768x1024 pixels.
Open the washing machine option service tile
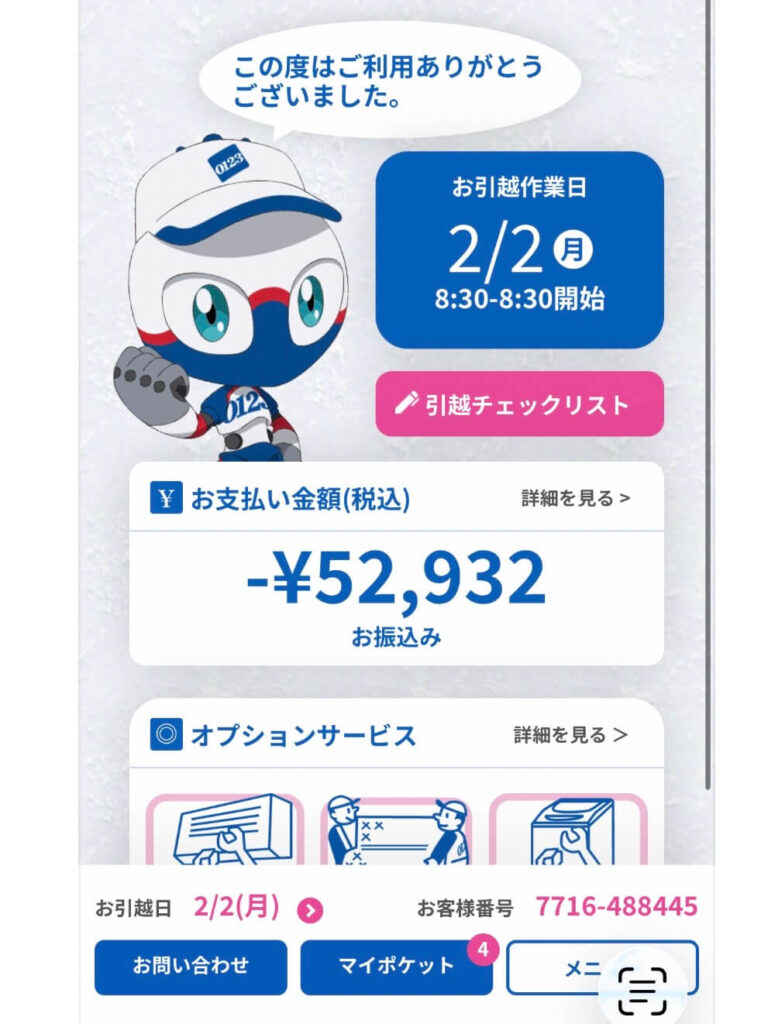pos(568,830)
